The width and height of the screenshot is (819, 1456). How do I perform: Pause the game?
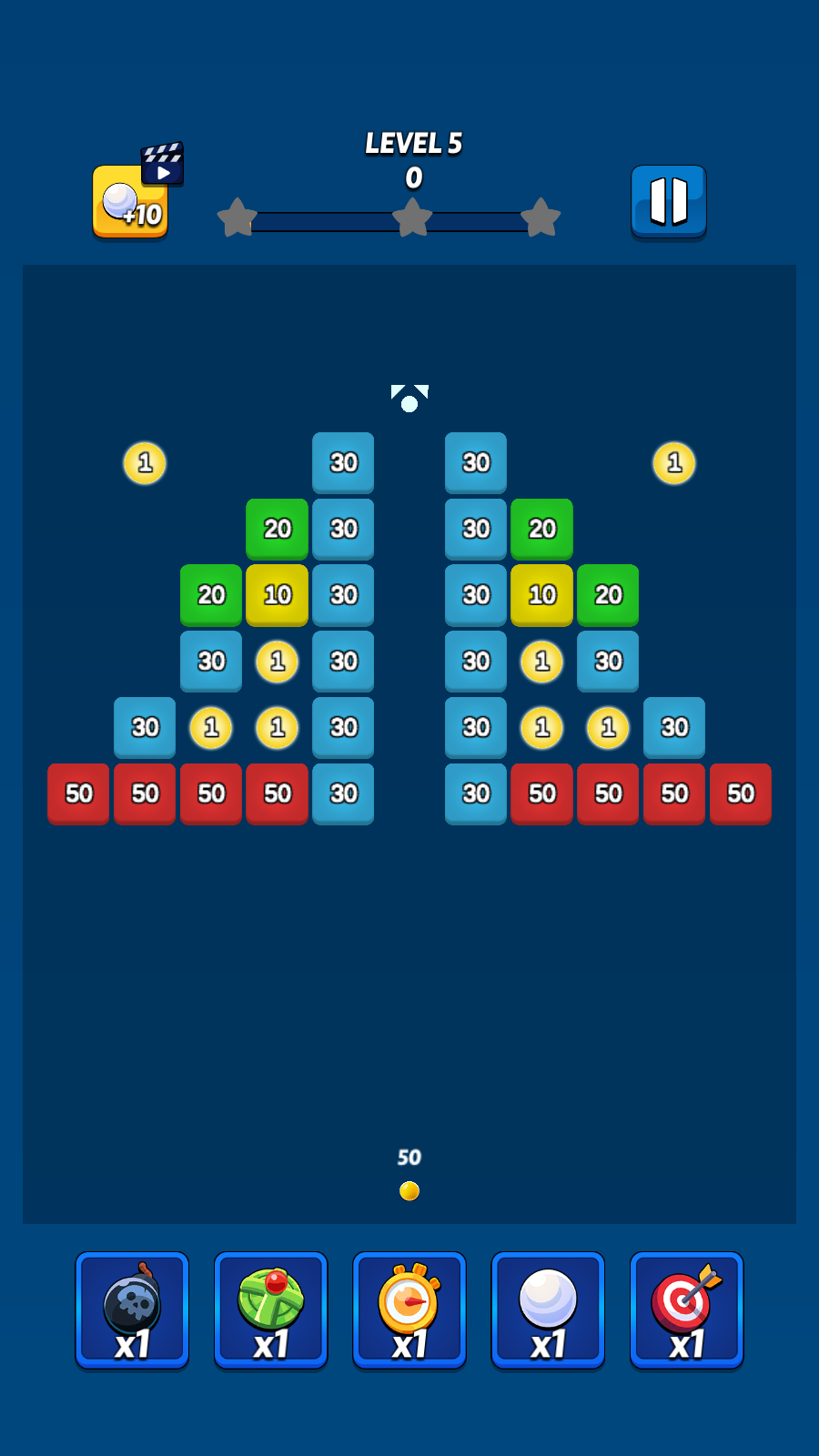tap(668, 201)
